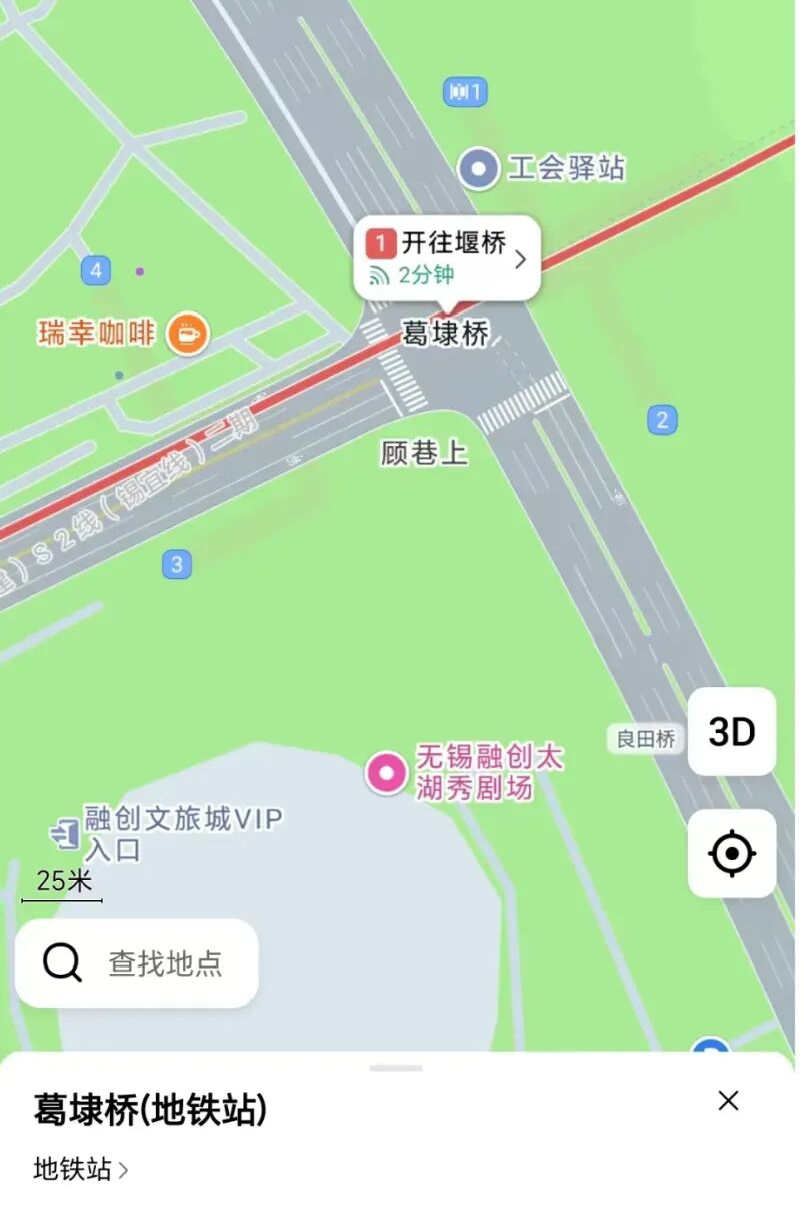Tap the 无锡融创太湖秀剧场 theater marker
The height and width of the screenshot is (1212, 804).
[385, 774]
